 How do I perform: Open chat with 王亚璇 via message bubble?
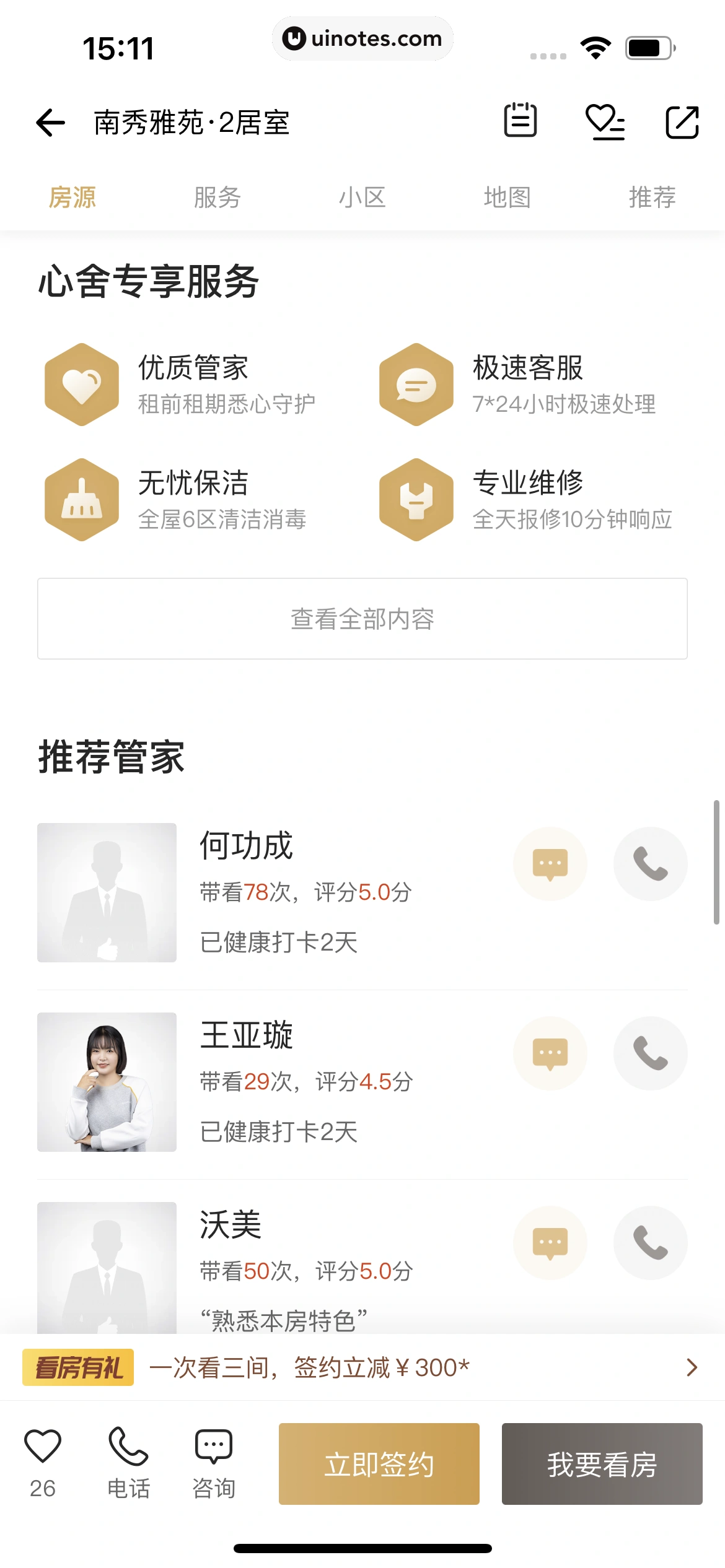pos(550,1054)
